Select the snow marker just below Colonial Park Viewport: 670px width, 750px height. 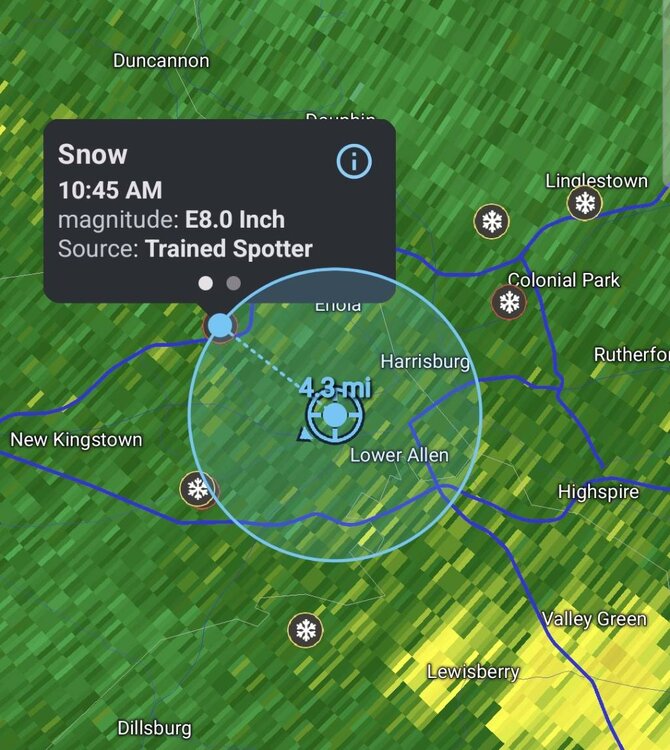(x=509, y=301)
